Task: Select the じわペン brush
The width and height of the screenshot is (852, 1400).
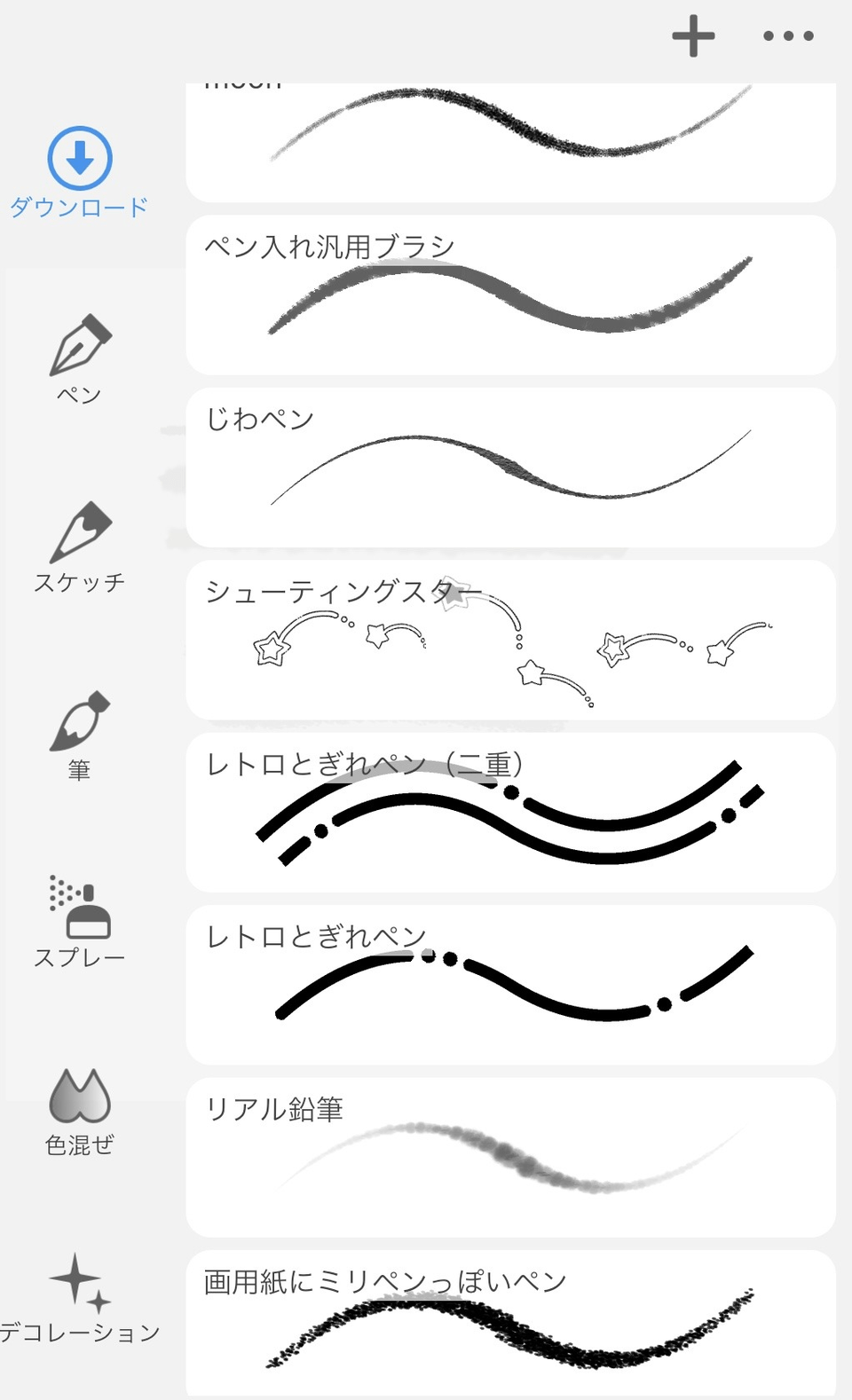Action: tap(510, 468)
